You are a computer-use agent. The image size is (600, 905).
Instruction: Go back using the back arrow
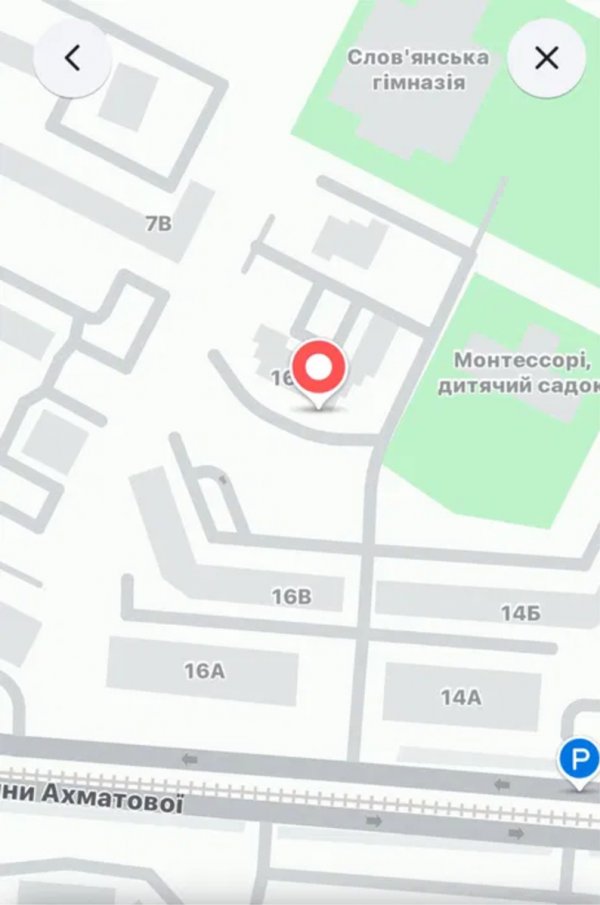[71, 58]
